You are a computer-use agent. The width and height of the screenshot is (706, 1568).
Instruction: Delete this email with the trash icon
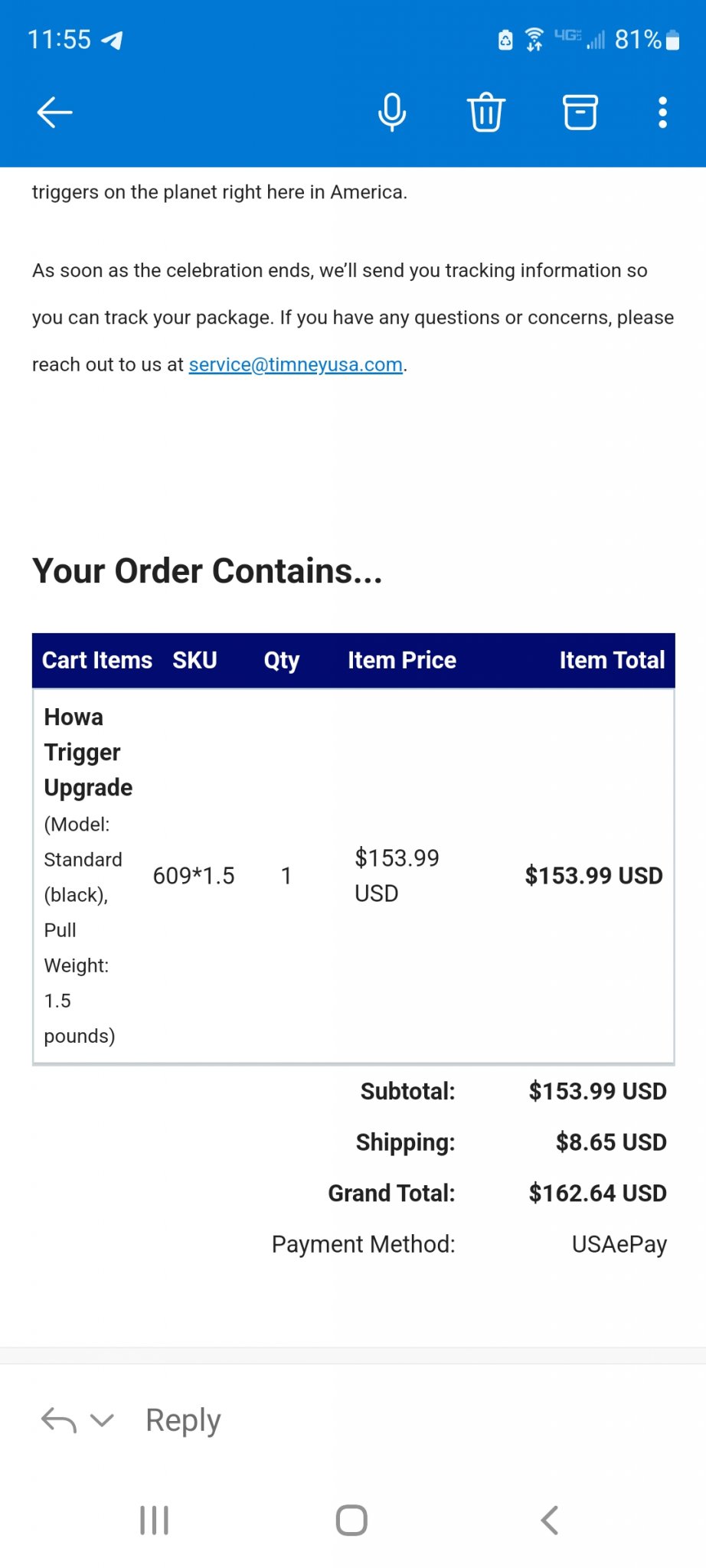point(486,113)
